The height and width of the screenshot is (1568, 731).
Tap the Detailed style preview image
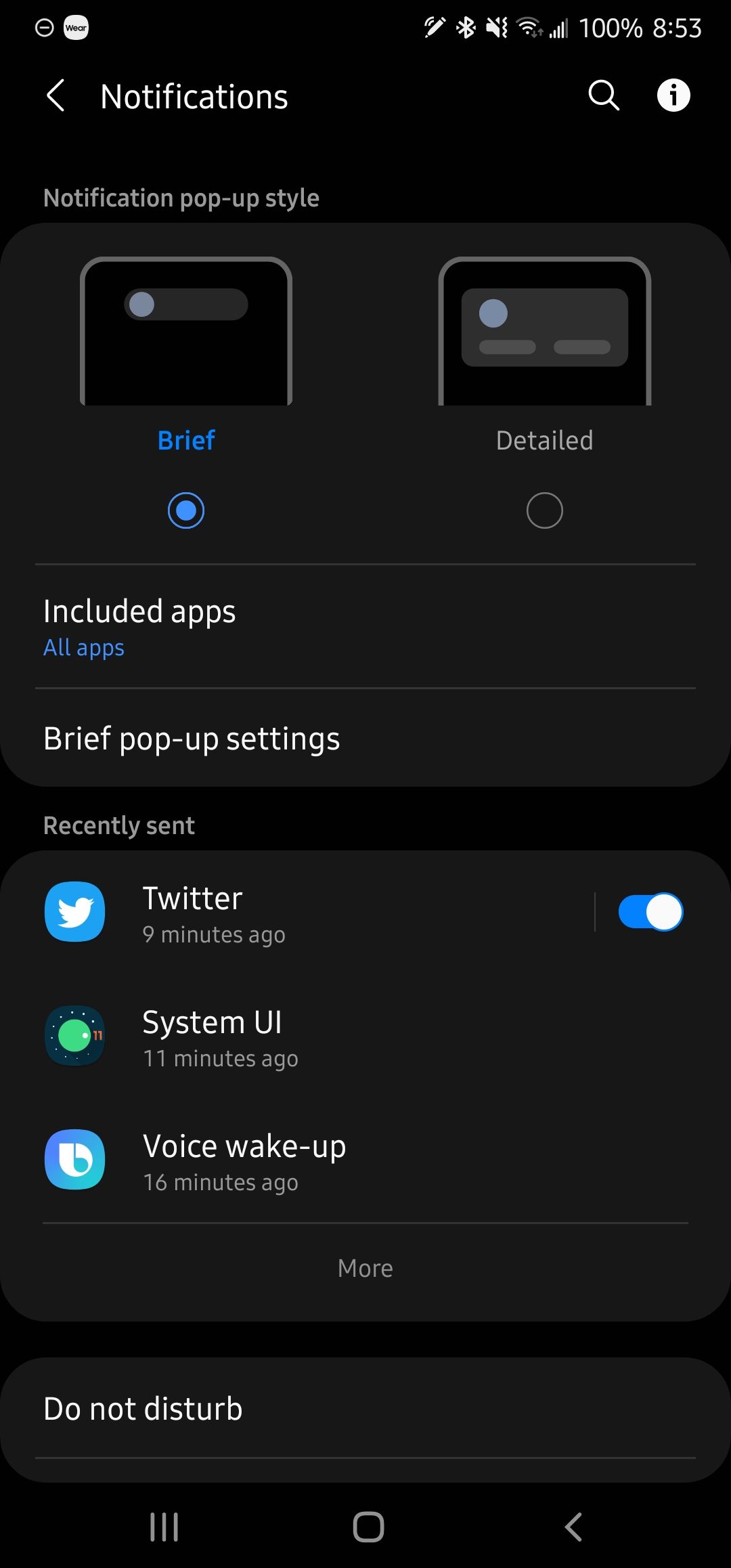pyautogui.click(x=544, y=332)
